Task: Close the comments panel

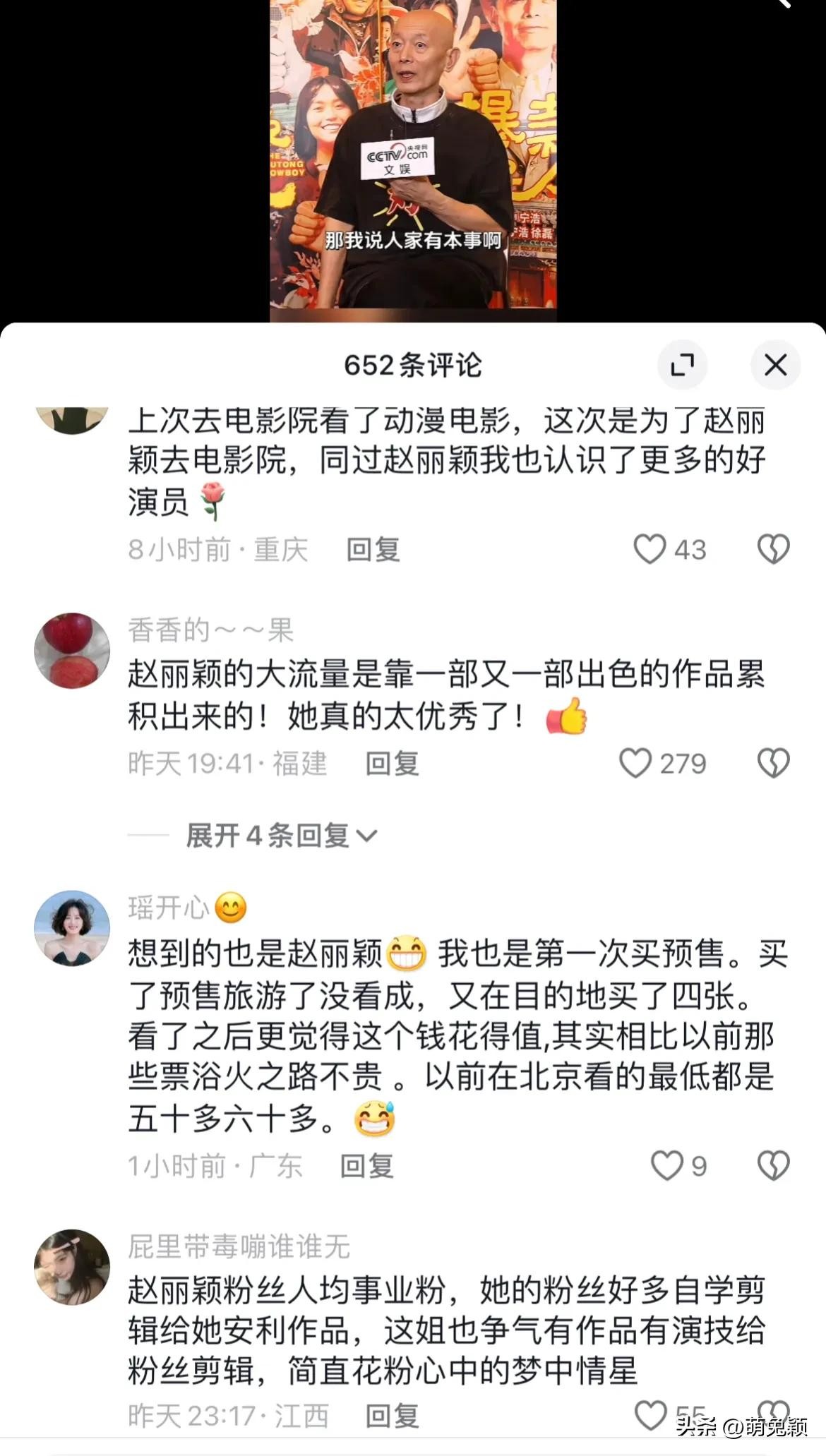Action: tap(775, 365)
